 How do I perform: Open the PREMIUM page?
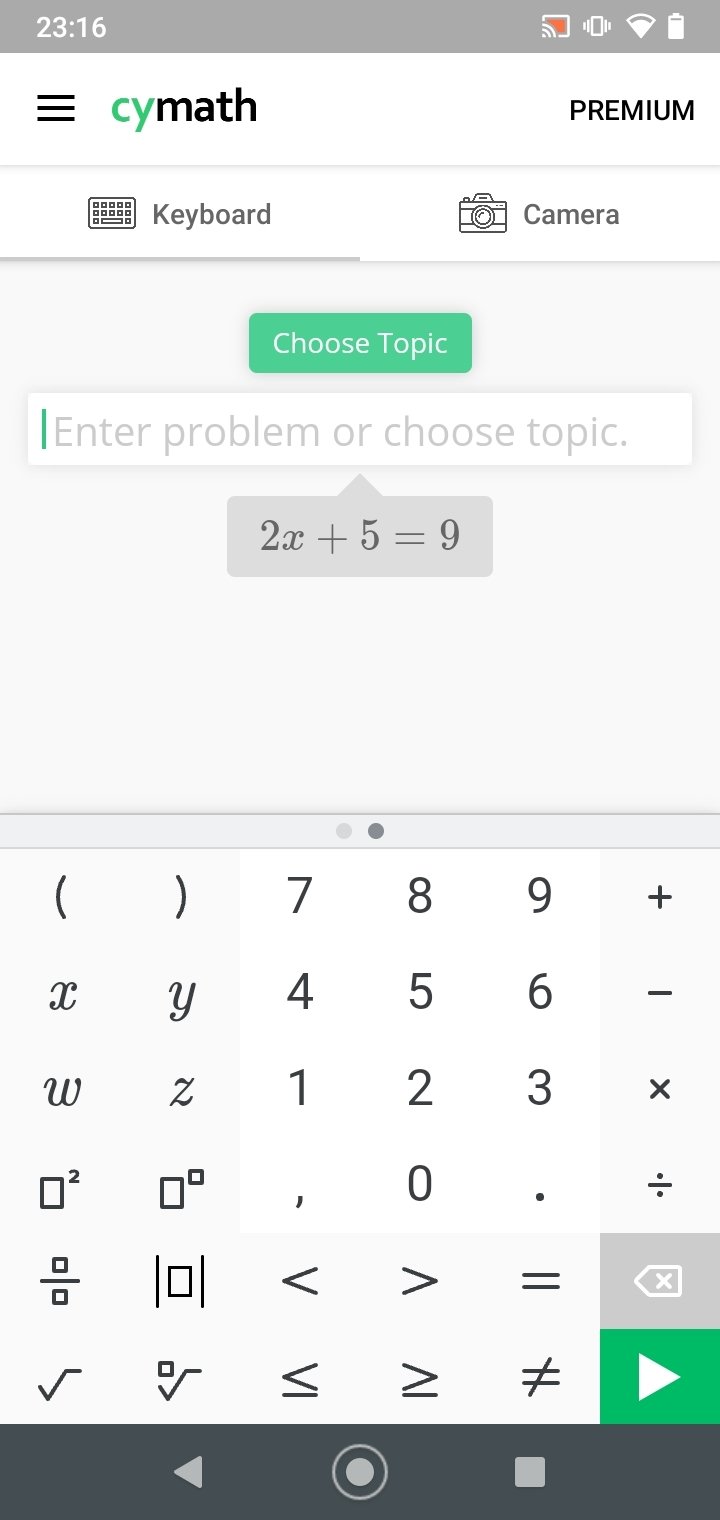(x=631, y=110)
